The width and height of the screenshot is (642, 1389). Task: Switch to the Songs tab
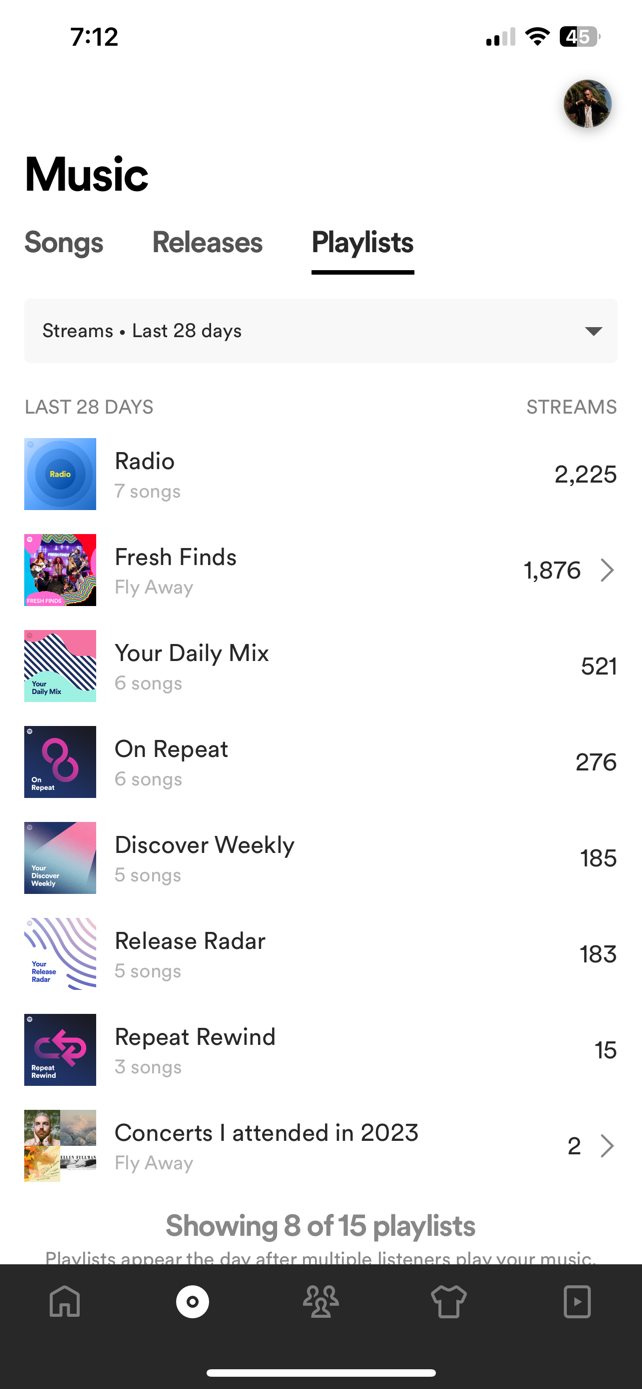click(64, 243)
